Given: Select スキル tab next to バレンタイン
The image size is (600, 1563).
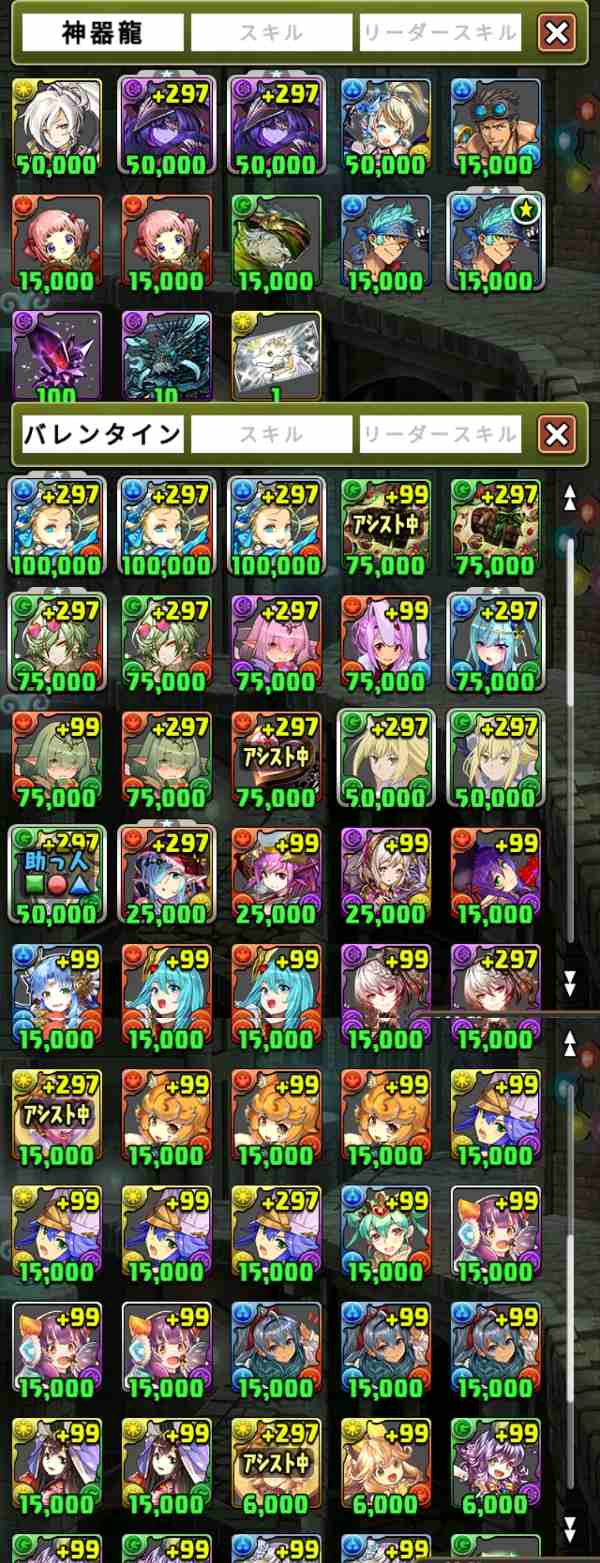Looking at the screenshot, I should (x=271, y=434).
